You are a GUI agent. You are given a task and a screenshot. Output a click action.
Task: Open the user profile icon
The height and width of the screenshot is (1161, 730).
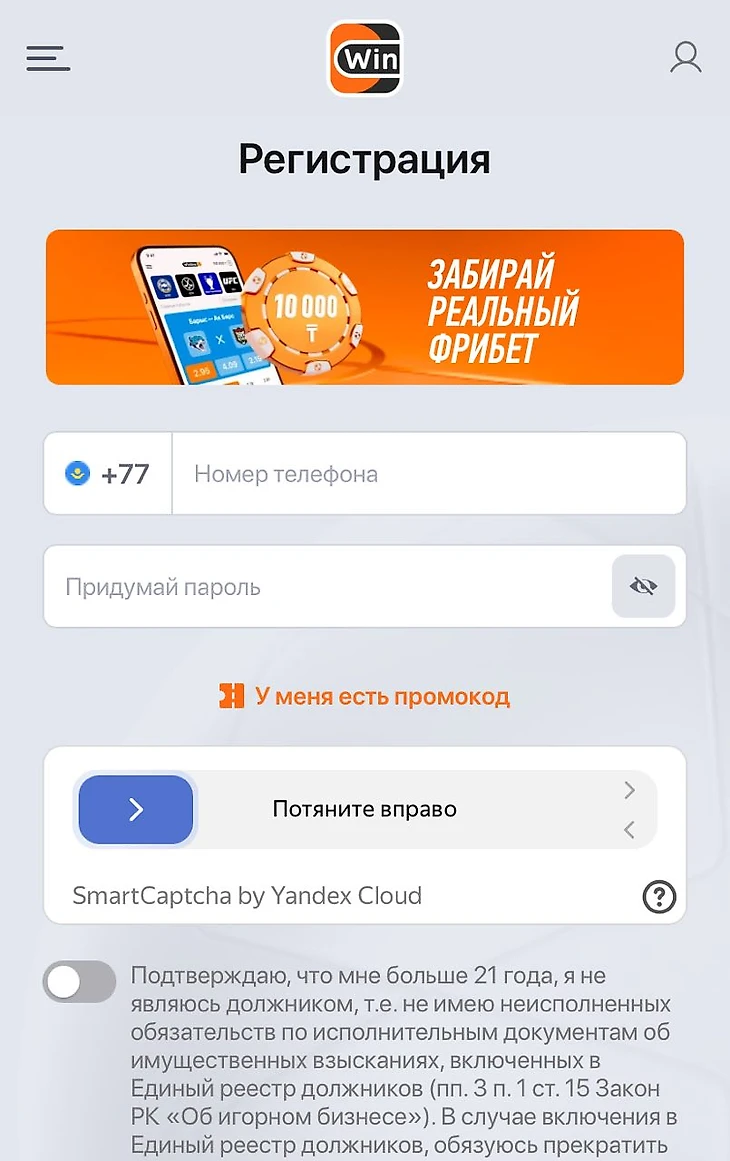(685, 58)
